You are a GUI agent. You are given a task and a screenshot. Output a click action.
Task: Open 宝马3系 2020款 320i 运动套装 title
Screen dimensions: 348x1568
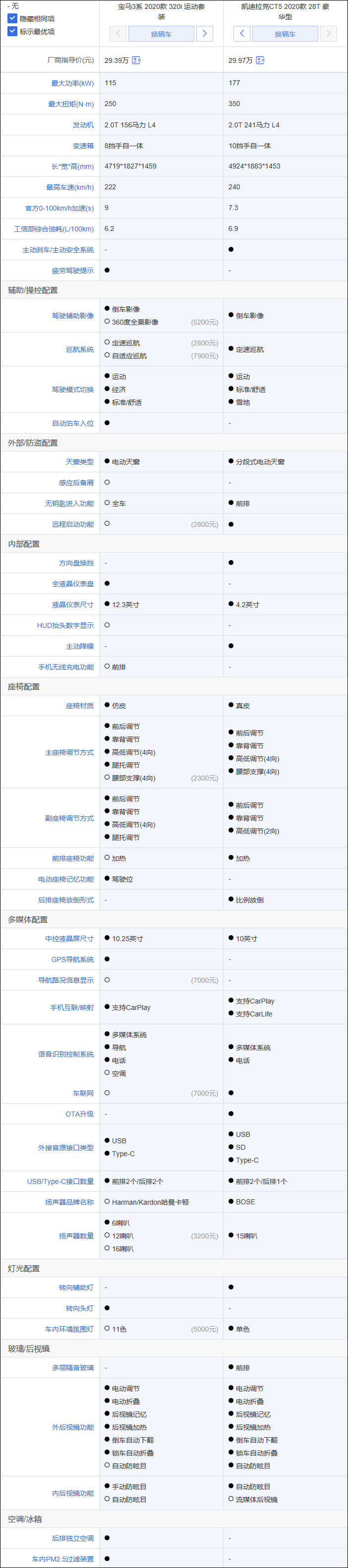click(161, 11)
